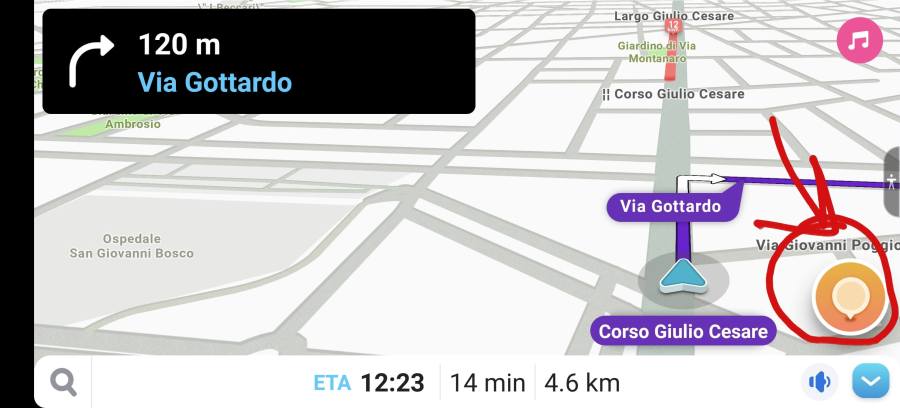Open the music player button
The height and width of the screenshot is (408, 900).
[859, 41]
